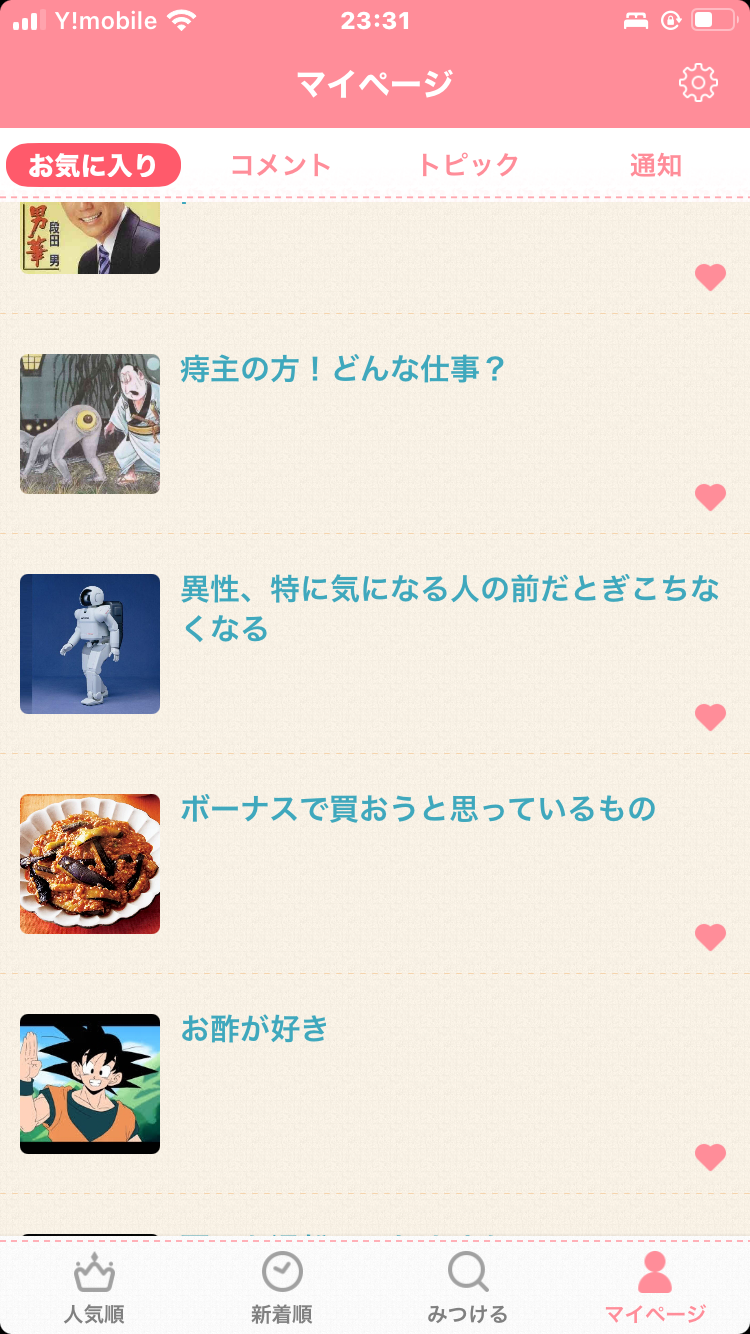The width and height of the screenshot is (750, 1334).
Task: Select マイページ in bottom navigation
Action: [656, 1288]
